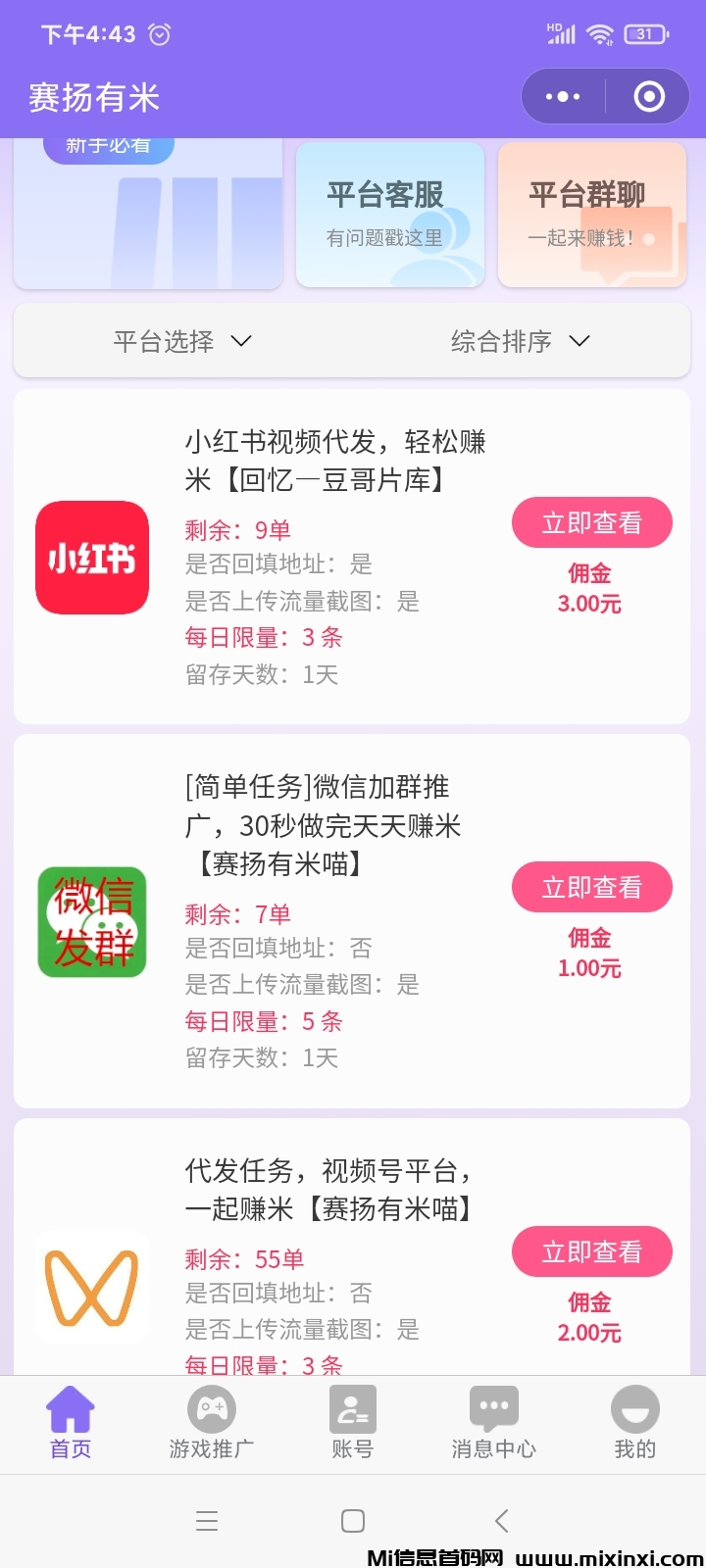Switch to the 首页 tab

coord(70,1411)
